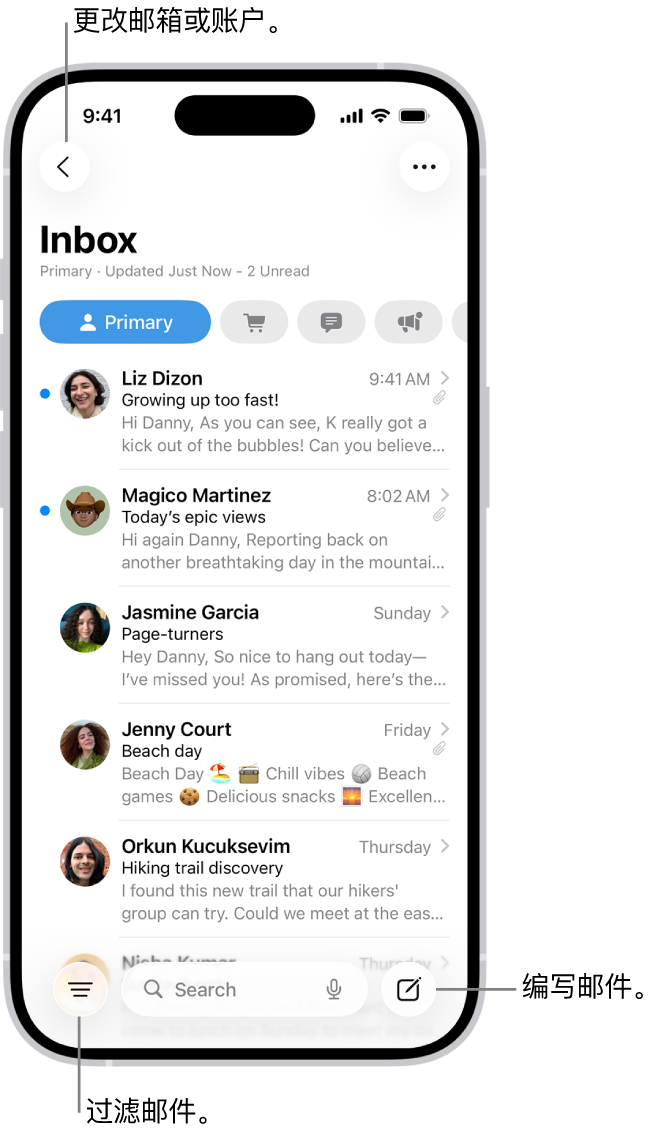Viewport: 670px width, 1131px height.
Task: Switch to the speech bubble Updates category
Action: [331, 322]
